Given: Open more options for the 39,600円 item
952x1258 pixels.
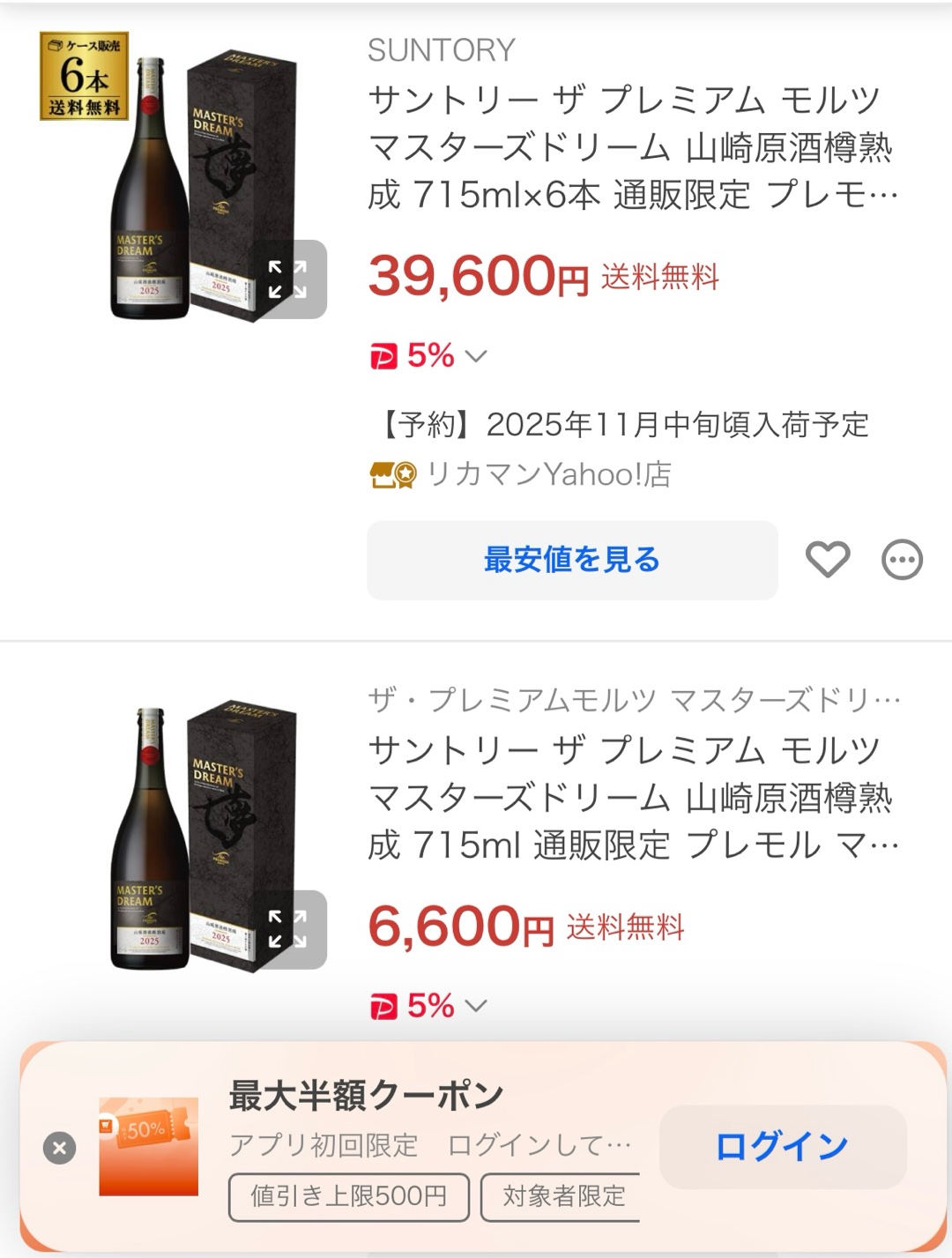Looking at the screenshot, I should point(902,560).
